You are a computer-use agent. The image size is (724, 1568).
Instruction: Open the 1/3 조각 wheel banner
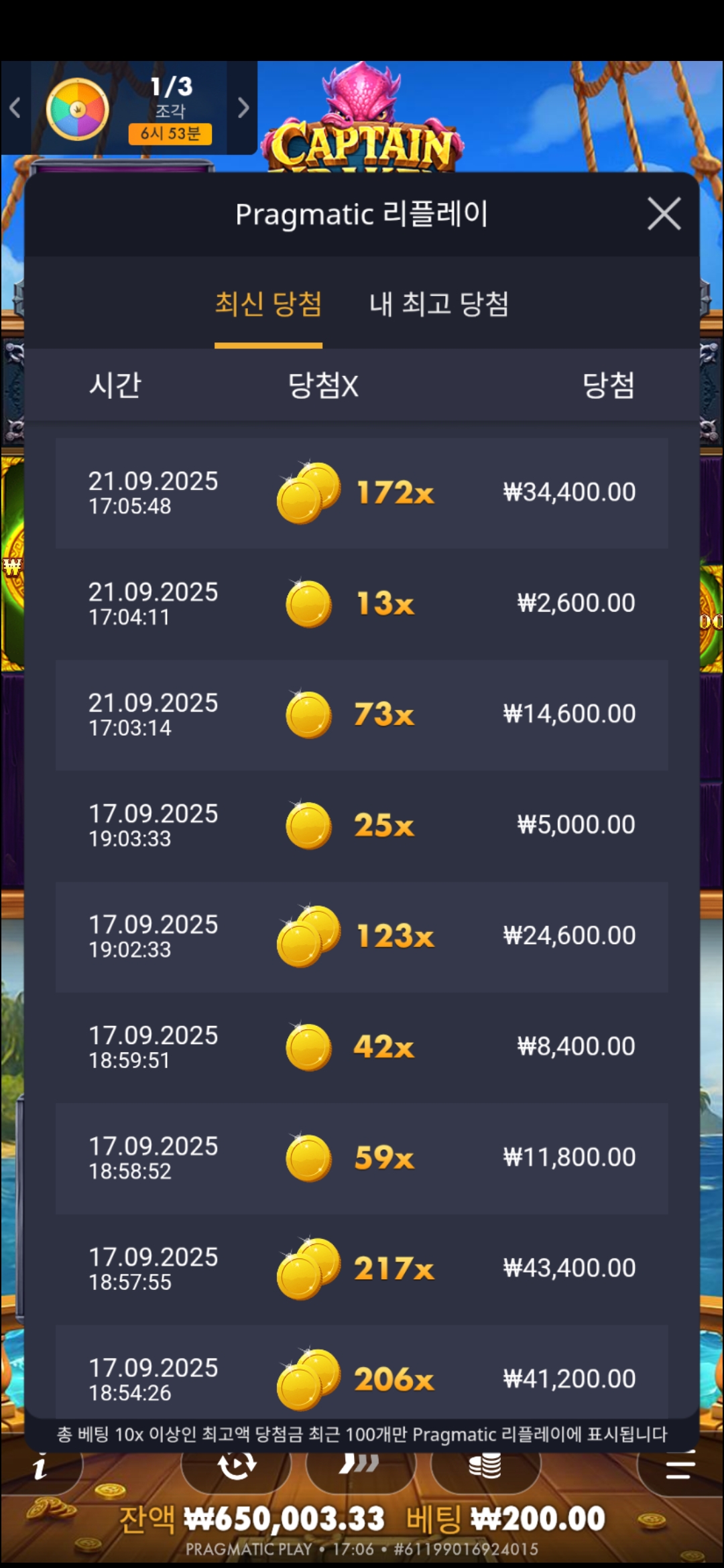pyautogui.click(x=129, y=109)
